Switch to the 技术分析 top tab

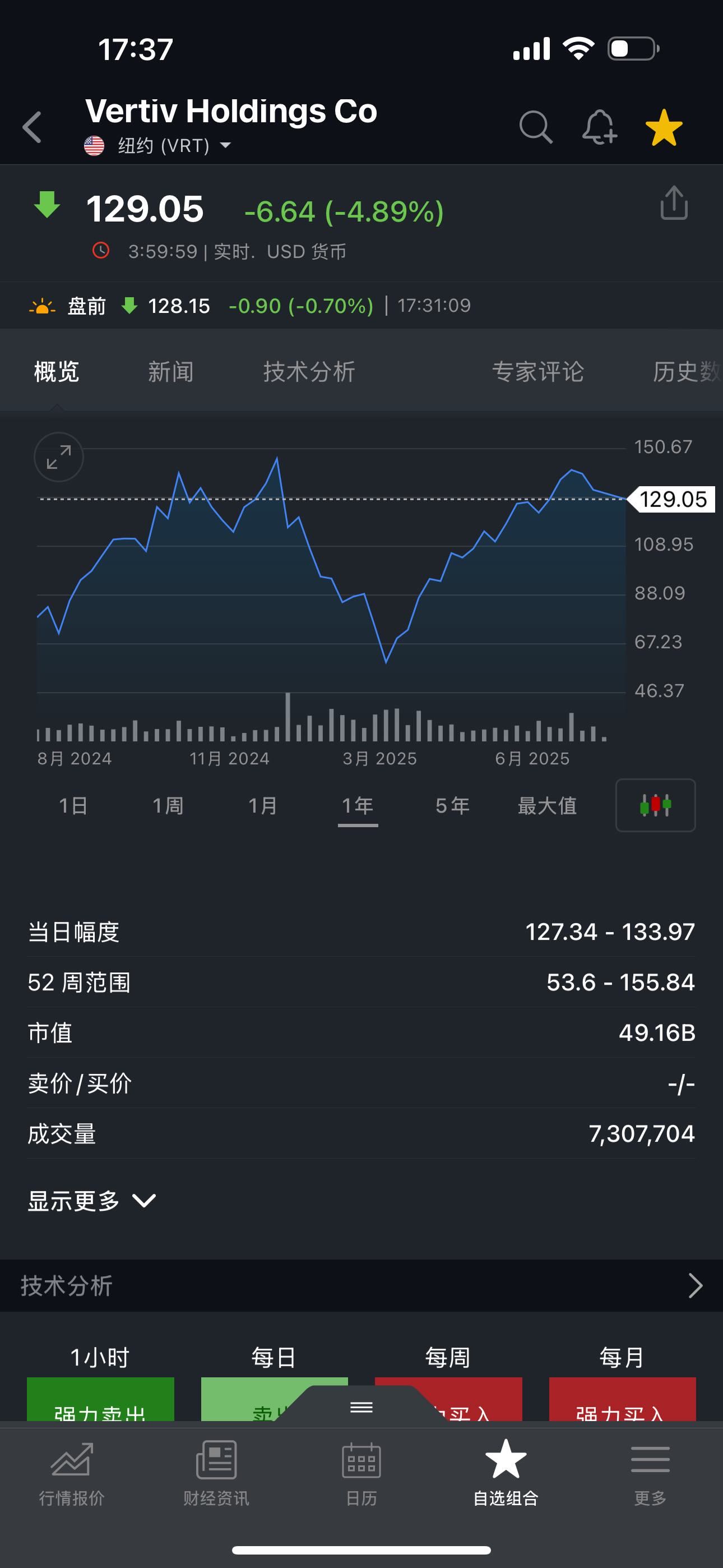point(309,371)
